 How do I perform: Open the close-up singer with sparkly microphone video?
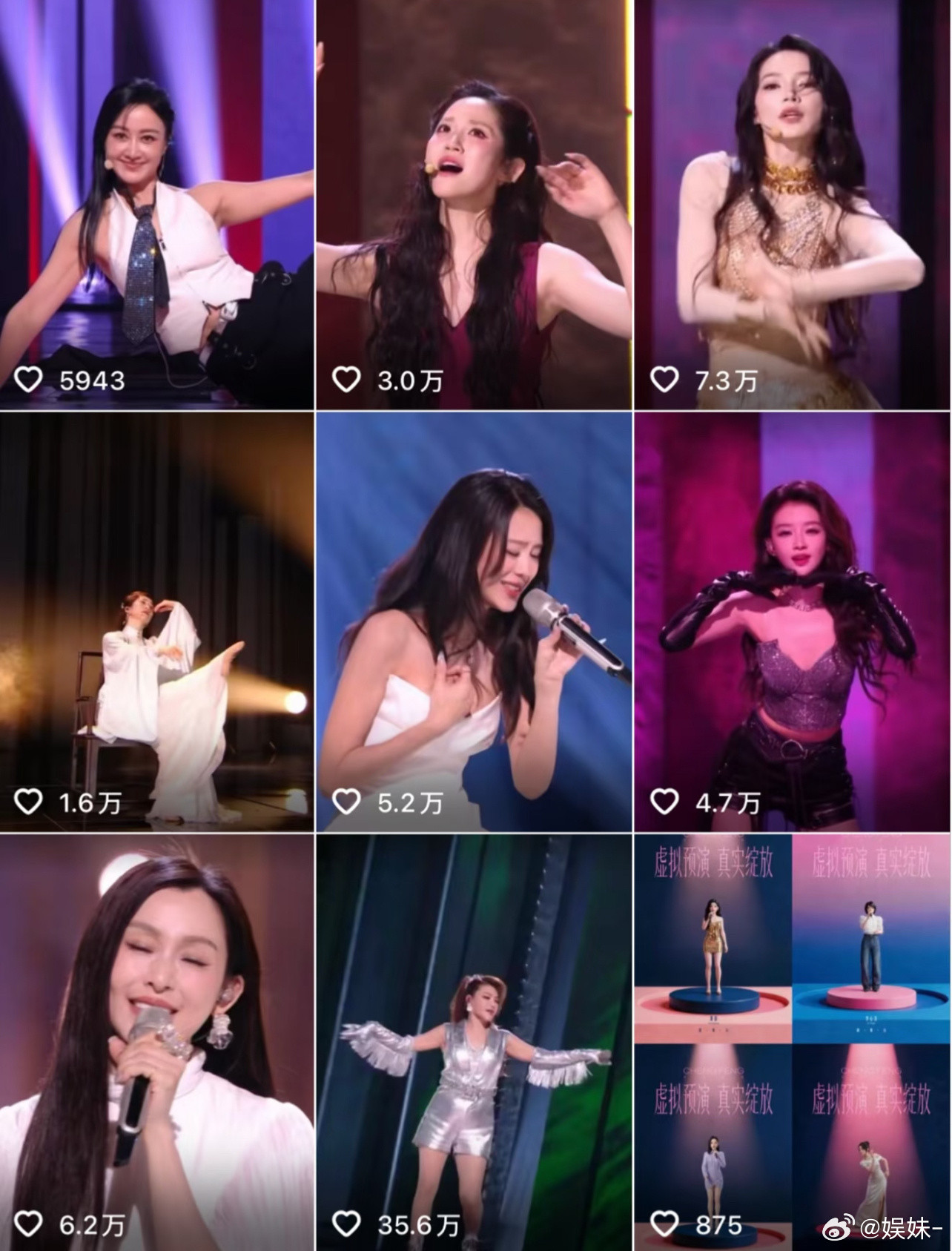click(x=156, y=1038)
